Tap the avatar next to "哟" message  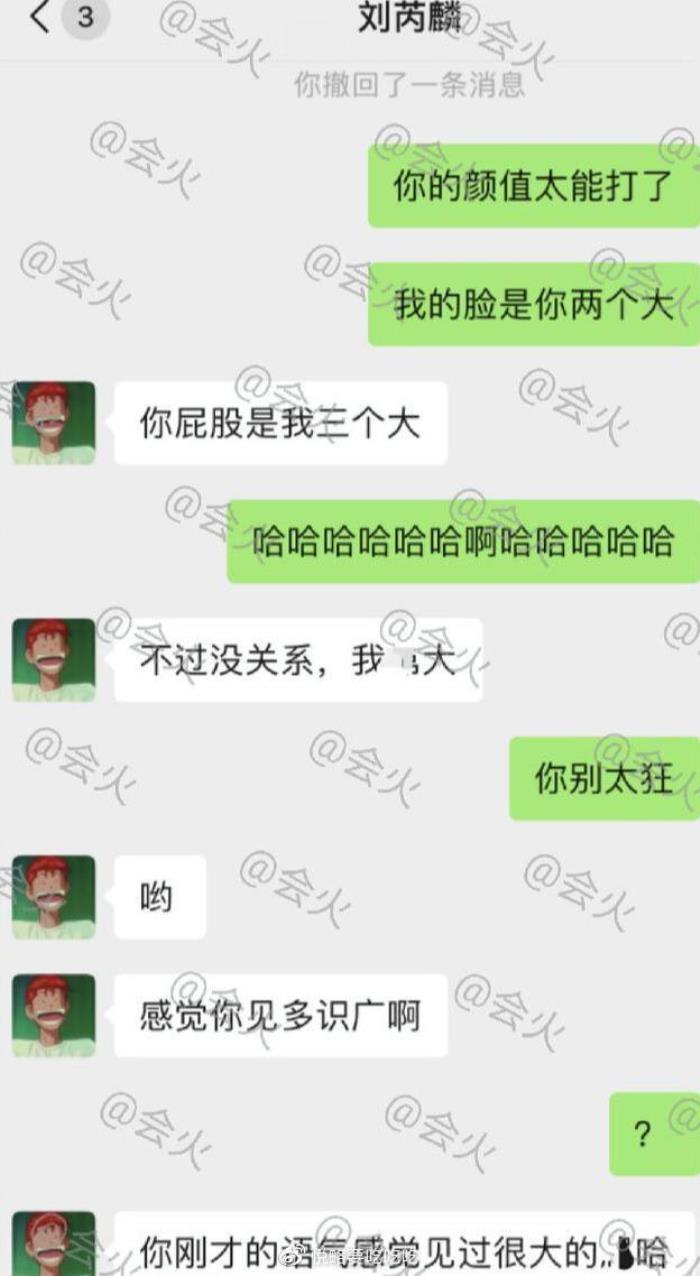(53, 896)
